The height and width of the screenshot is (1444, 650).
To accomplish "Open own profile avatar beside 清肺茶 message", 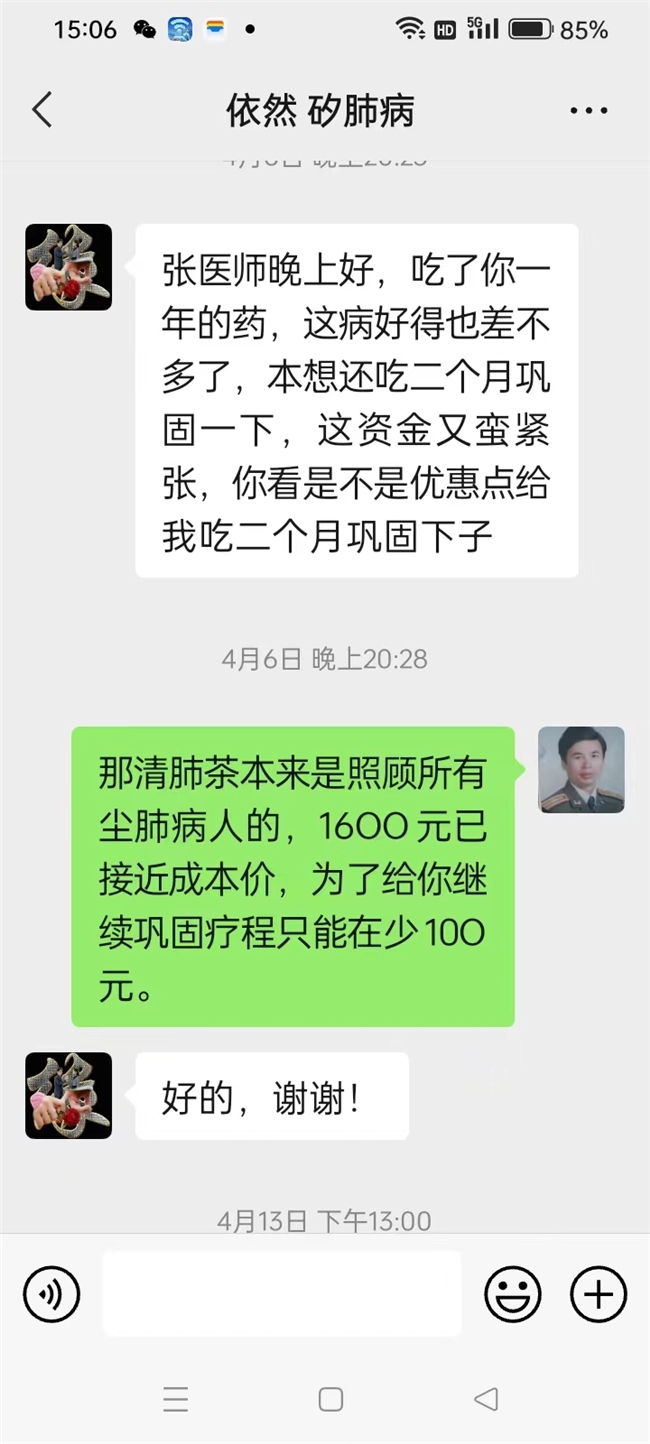I will pos(581,770).
